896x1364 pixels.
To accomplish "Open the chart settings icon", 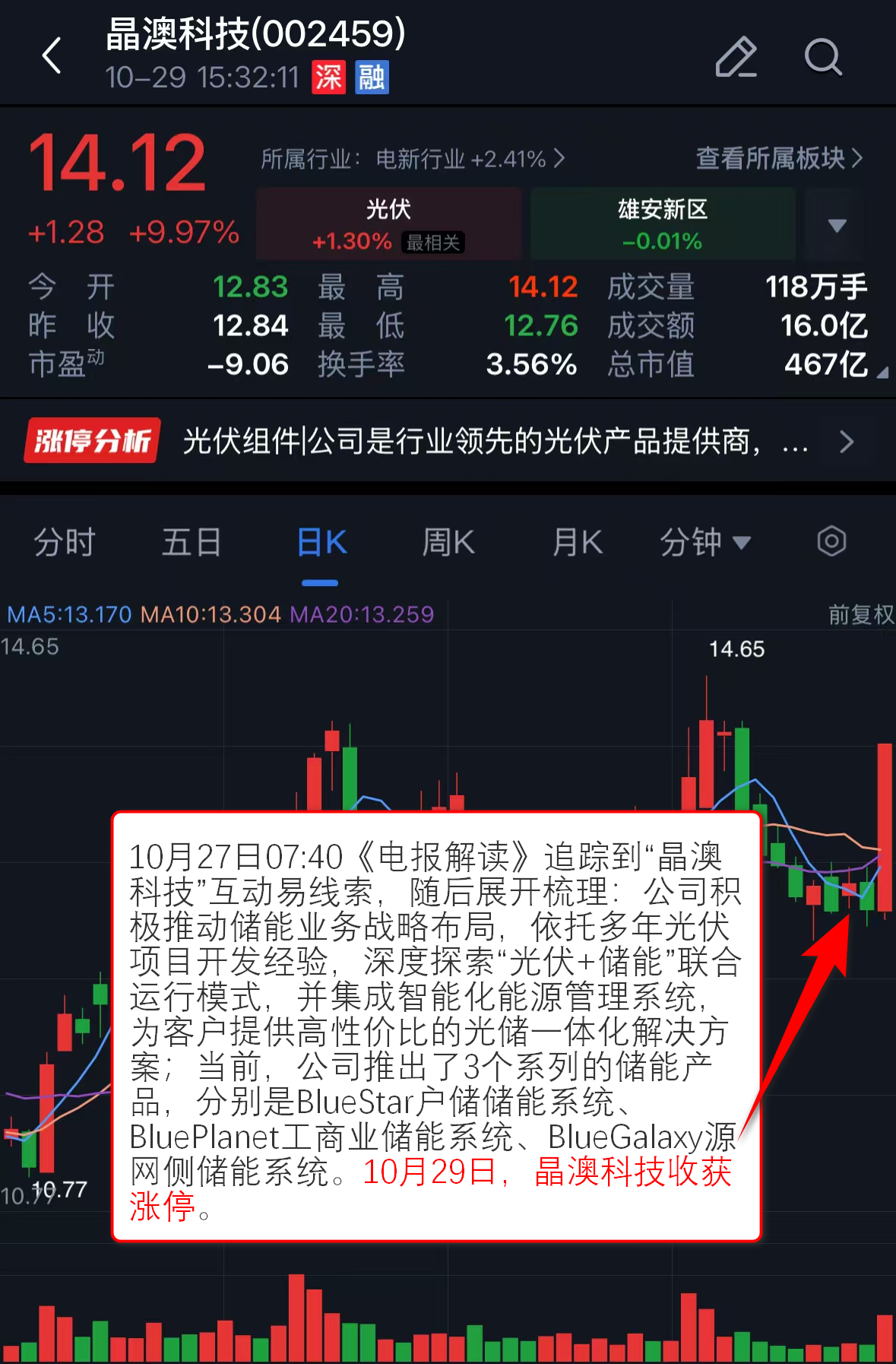I will 831,541.
